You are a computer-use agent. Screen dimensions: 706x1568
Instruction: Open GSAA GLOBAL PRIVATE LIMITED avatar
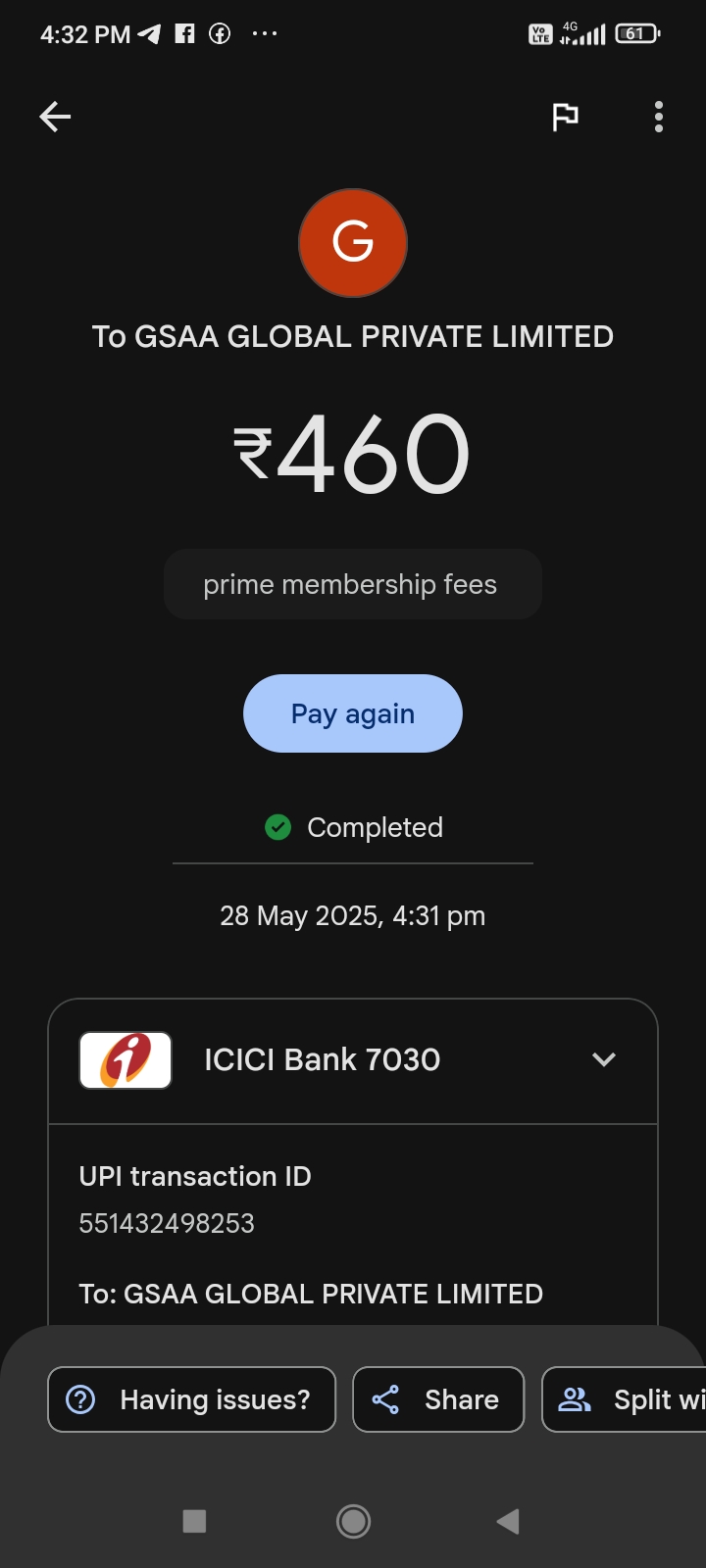click(x=353, y=243)
